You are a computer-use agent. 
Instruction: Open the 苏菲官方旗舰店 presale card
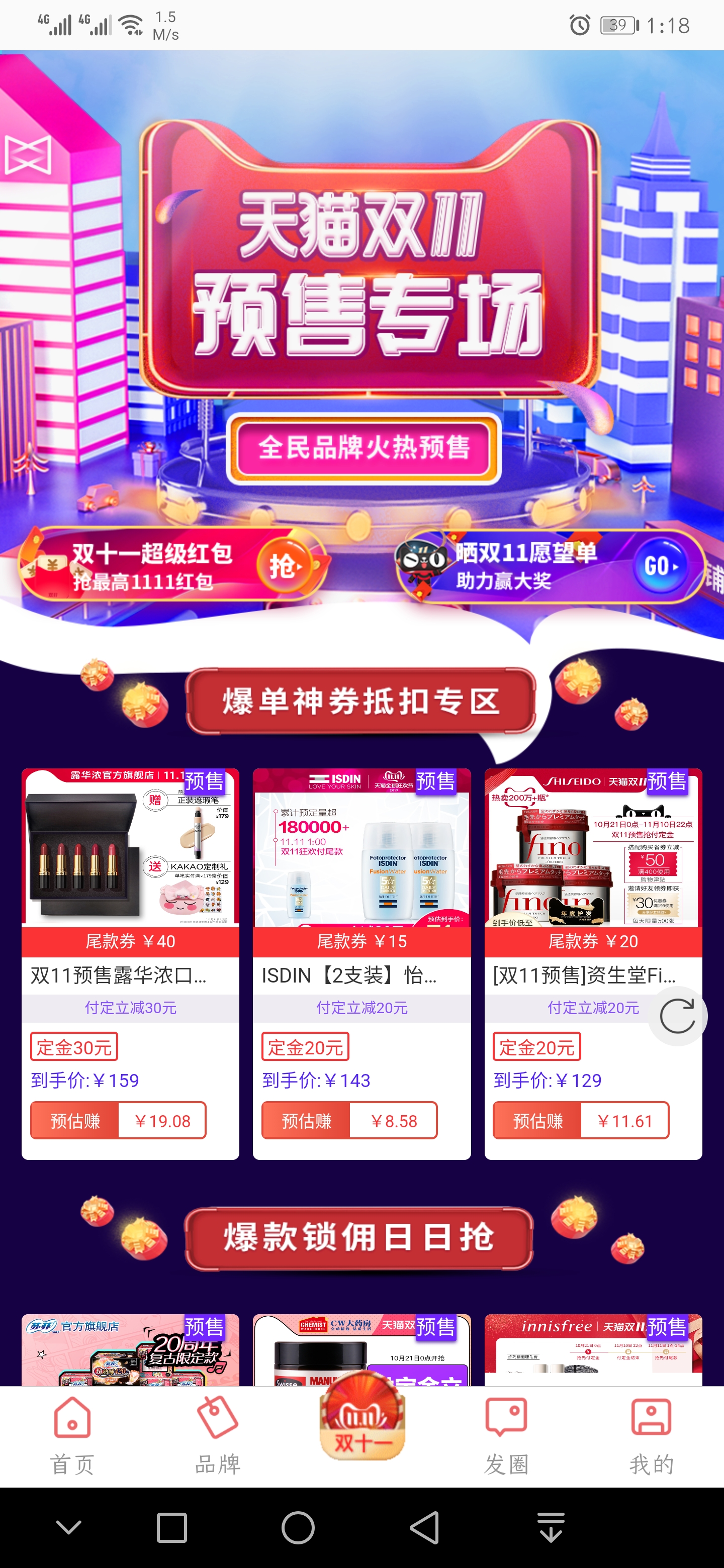click(130, 1350)
